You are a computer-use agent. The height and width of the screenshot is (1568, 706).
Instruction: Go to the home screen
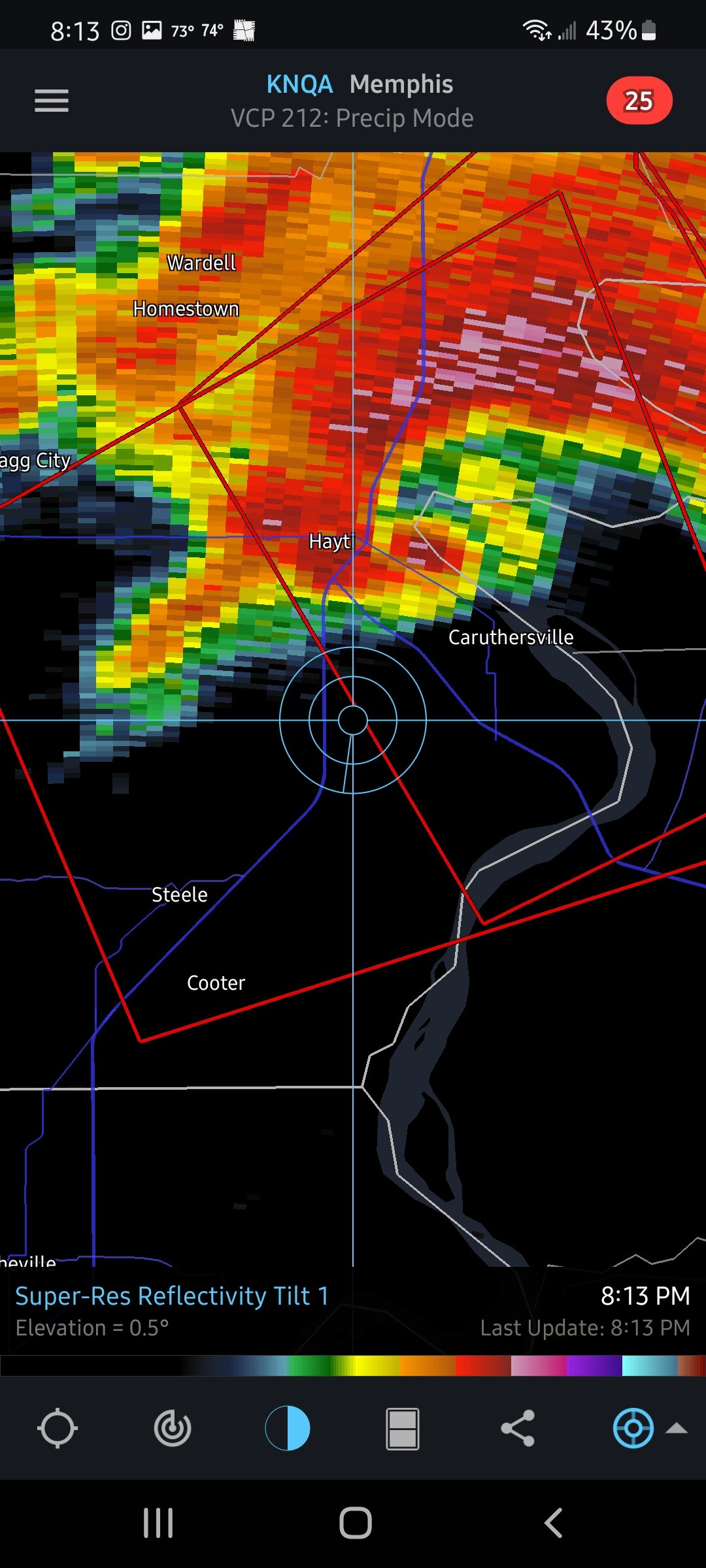click(x=356, y=1524)
